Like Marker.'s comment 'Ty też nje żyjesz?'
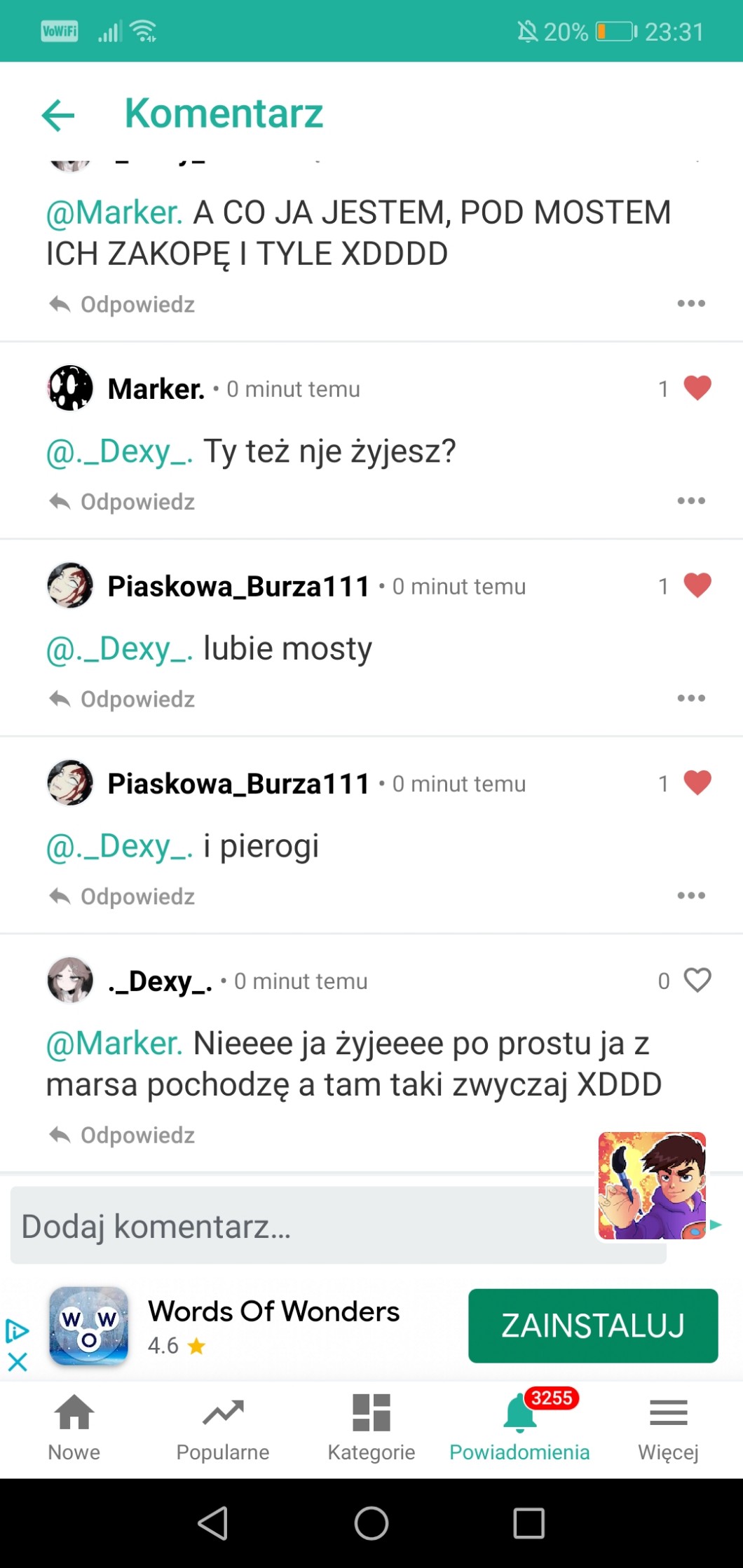 (x=697, y=388)
